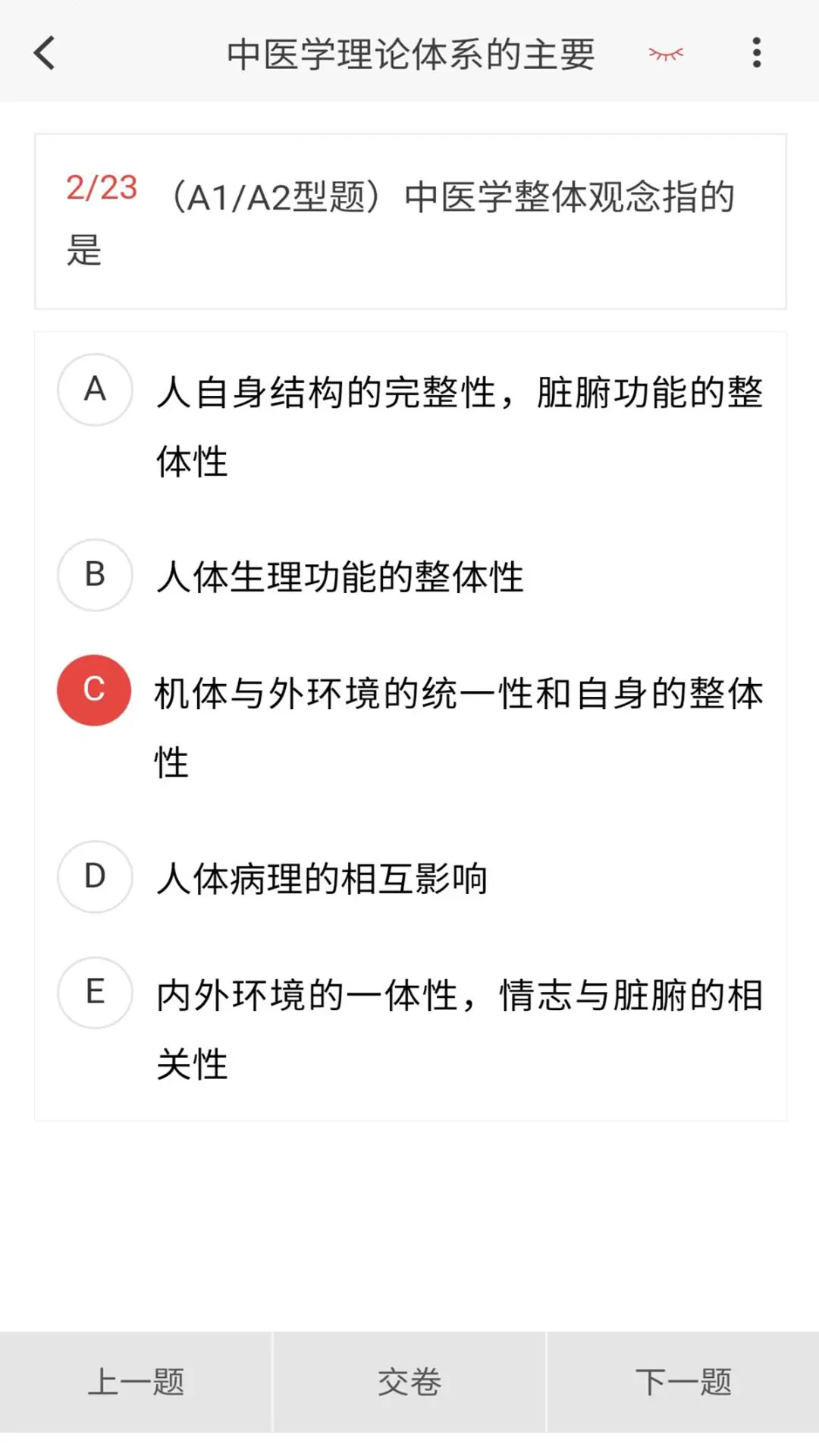Tap the question text card
Image resolution: width=819 pixels, height=1456 pixels.
(x=409, y=220)
